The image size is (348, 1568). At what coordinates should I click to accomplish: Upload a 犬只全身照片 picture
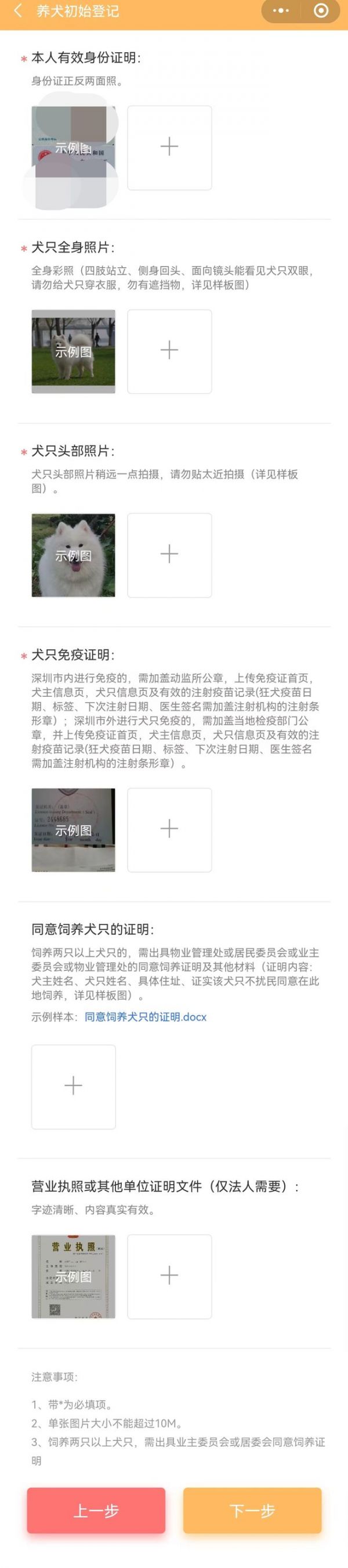(169, 351)
